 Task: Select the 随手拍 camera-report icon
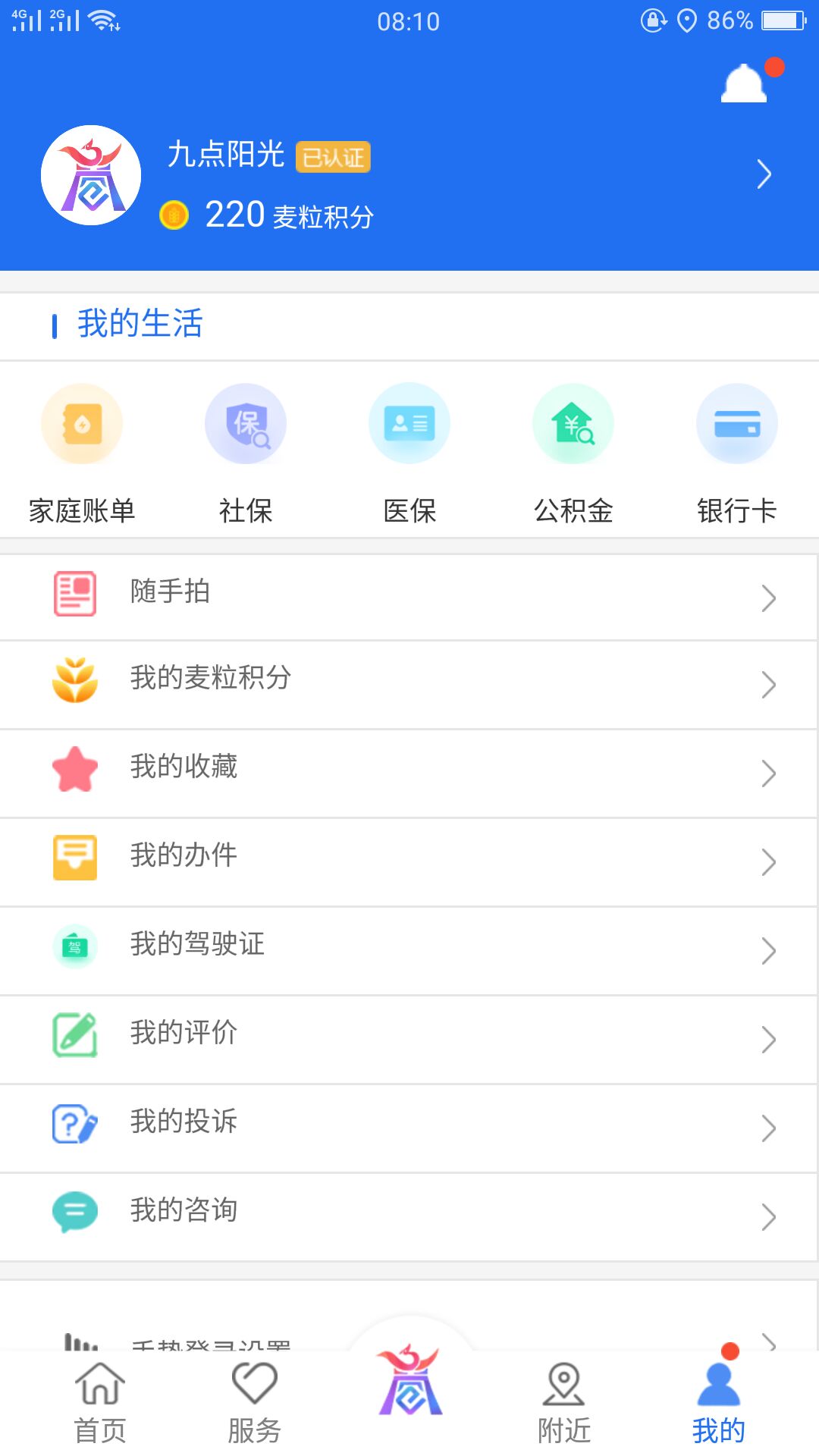(x=74, y=591)
